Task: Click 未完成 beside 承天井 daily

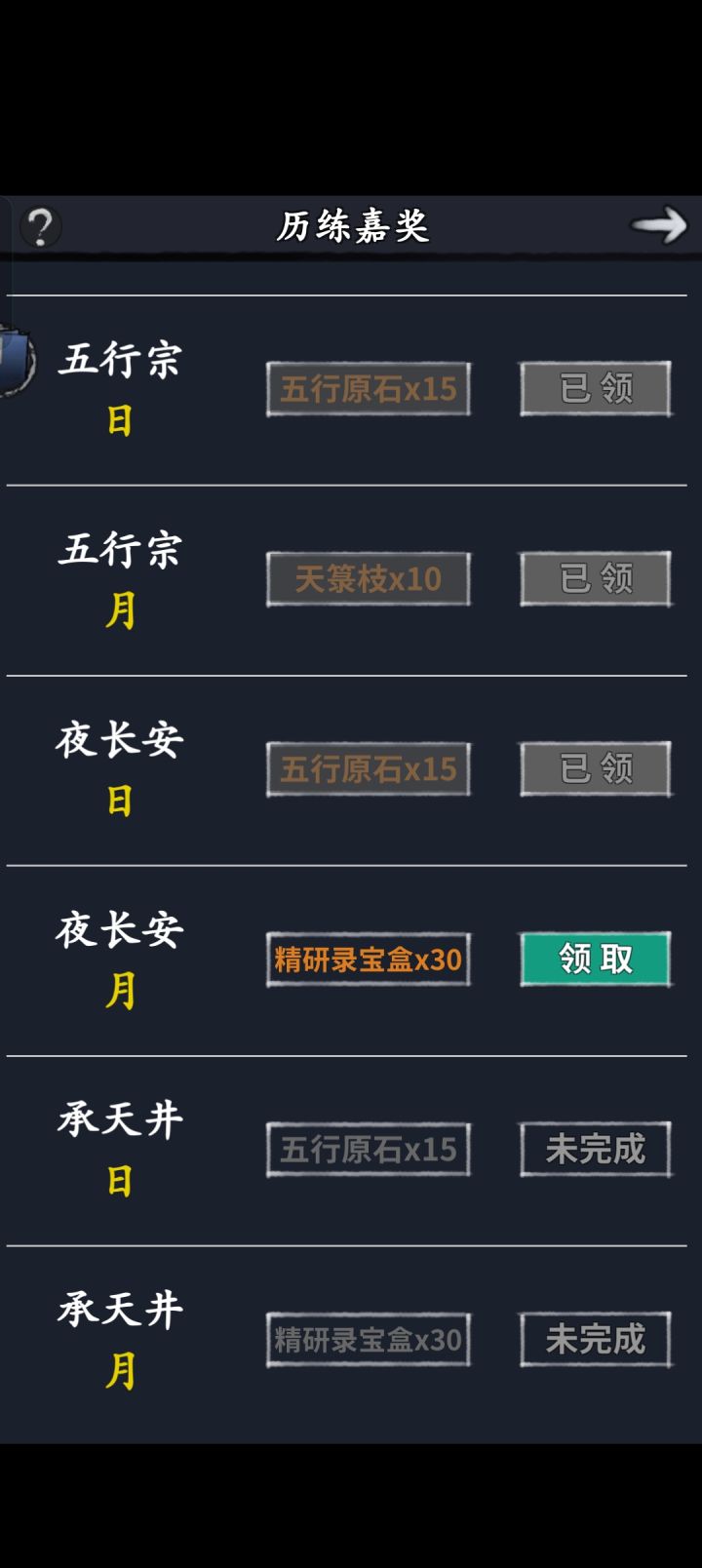Action: point(595,1150)
